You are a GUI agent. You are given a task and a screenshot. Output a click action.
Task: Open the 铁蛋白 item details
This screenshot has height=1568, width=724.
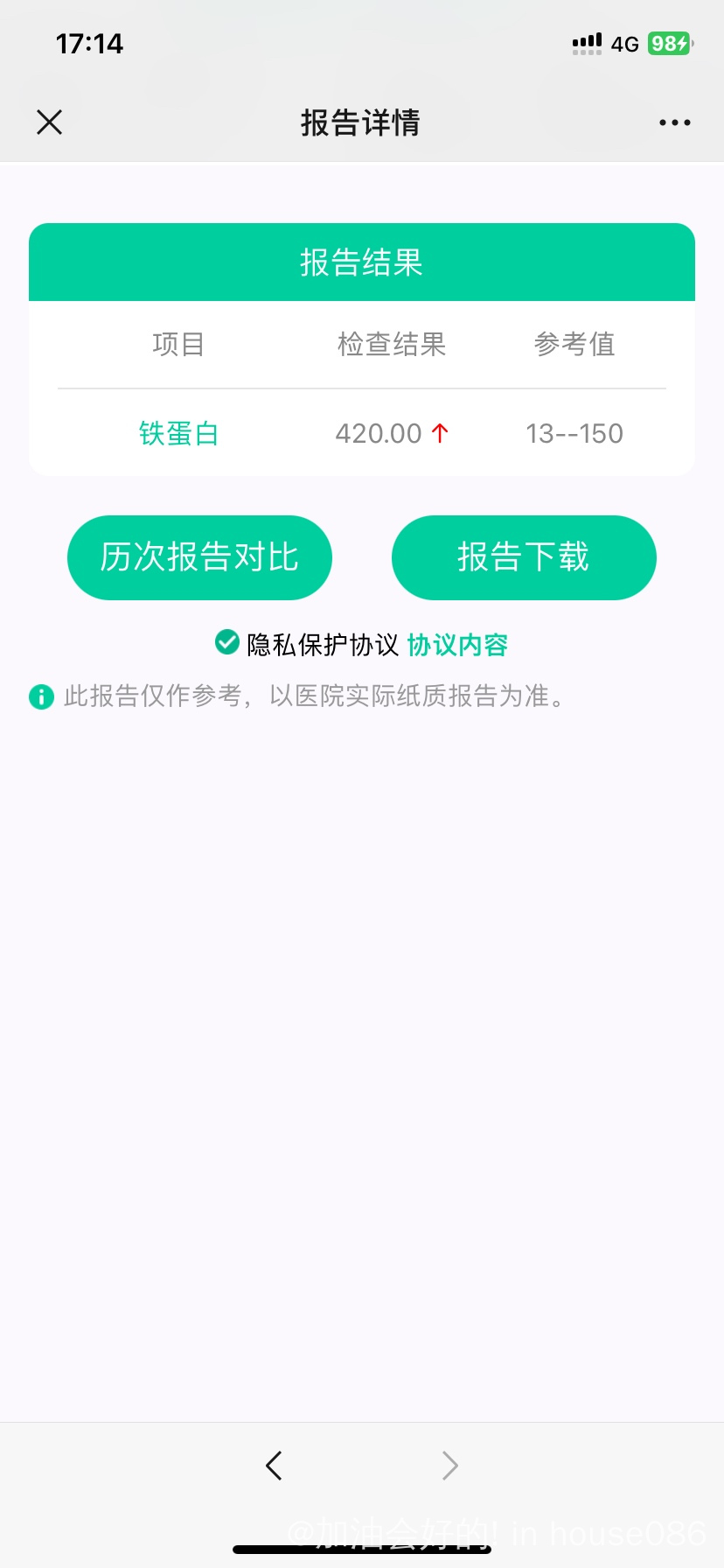178,433
